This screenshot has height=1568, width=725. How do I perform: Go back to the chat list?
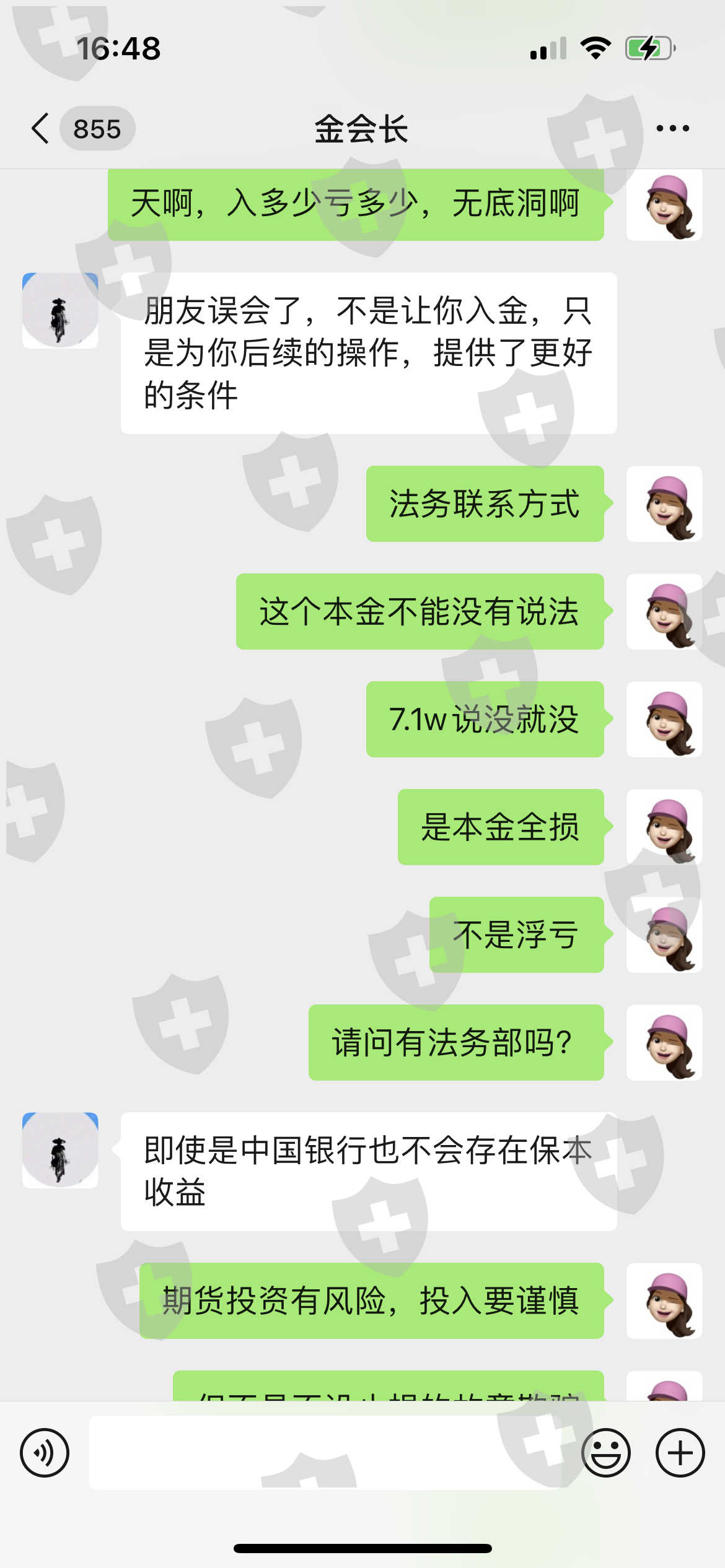(41, 129)
